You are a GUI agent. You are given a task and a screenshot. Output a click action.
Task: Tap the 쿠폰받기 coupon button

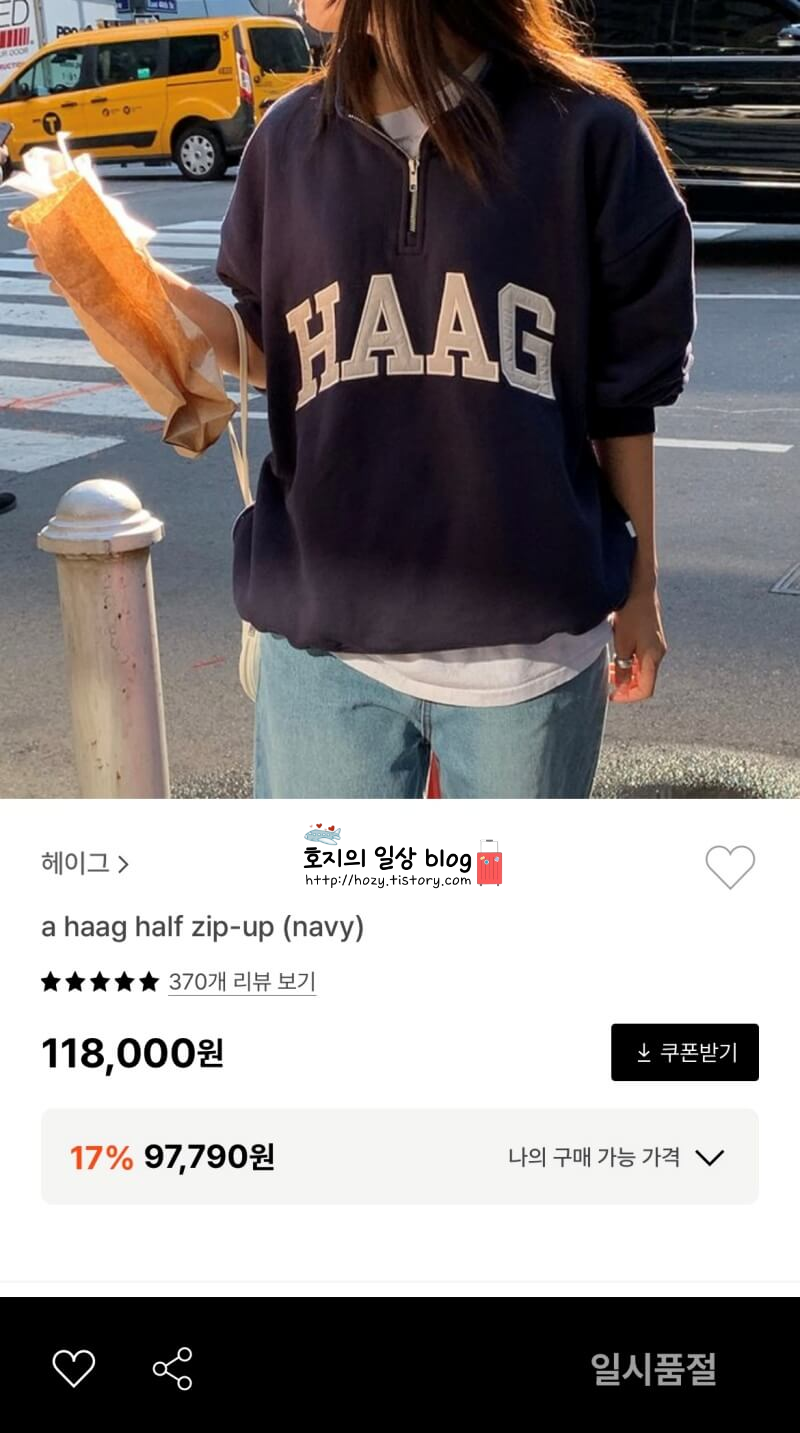coord(684,1051)
